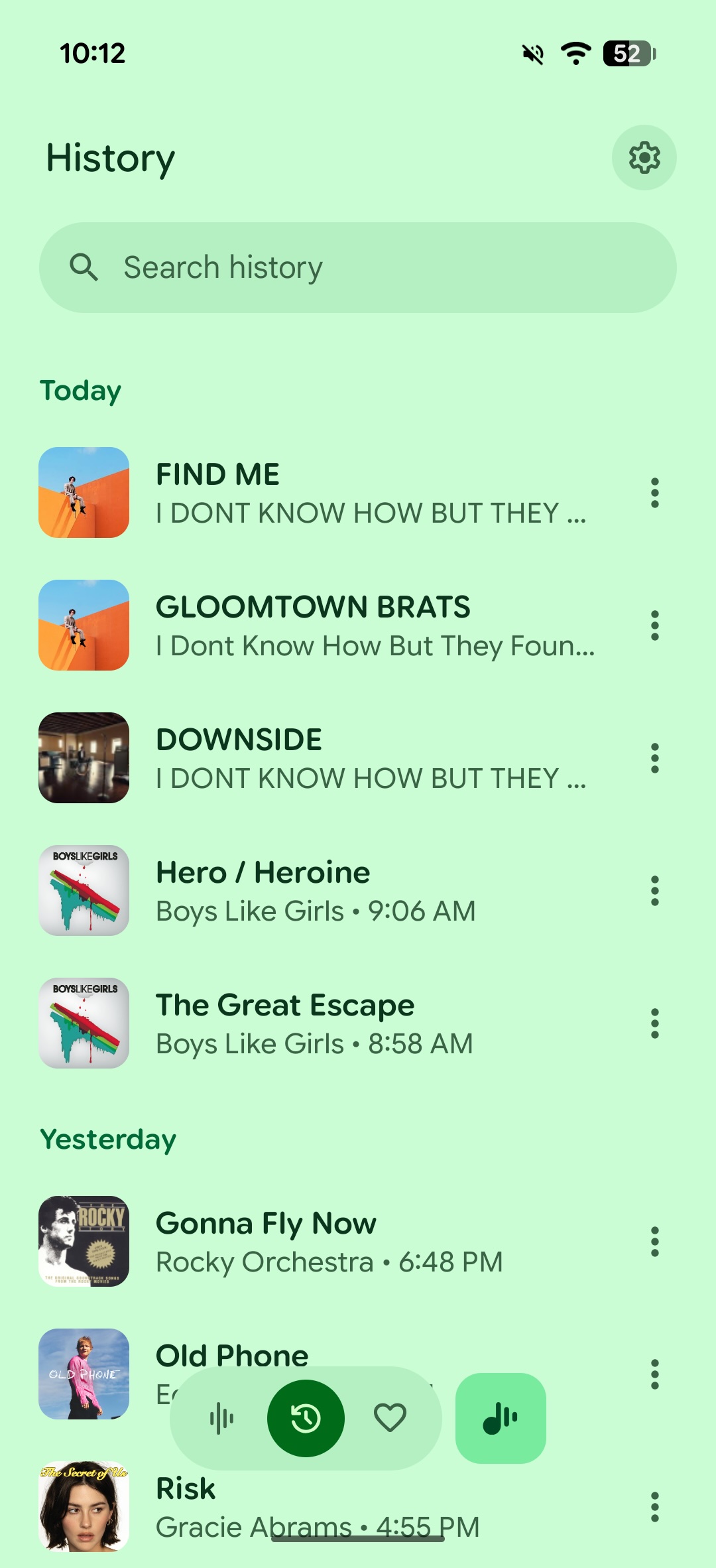The height and width of the screenshot is (1568, 716).
Task: Open the overflow menu for FIND ME
Action: click(654, 493)
